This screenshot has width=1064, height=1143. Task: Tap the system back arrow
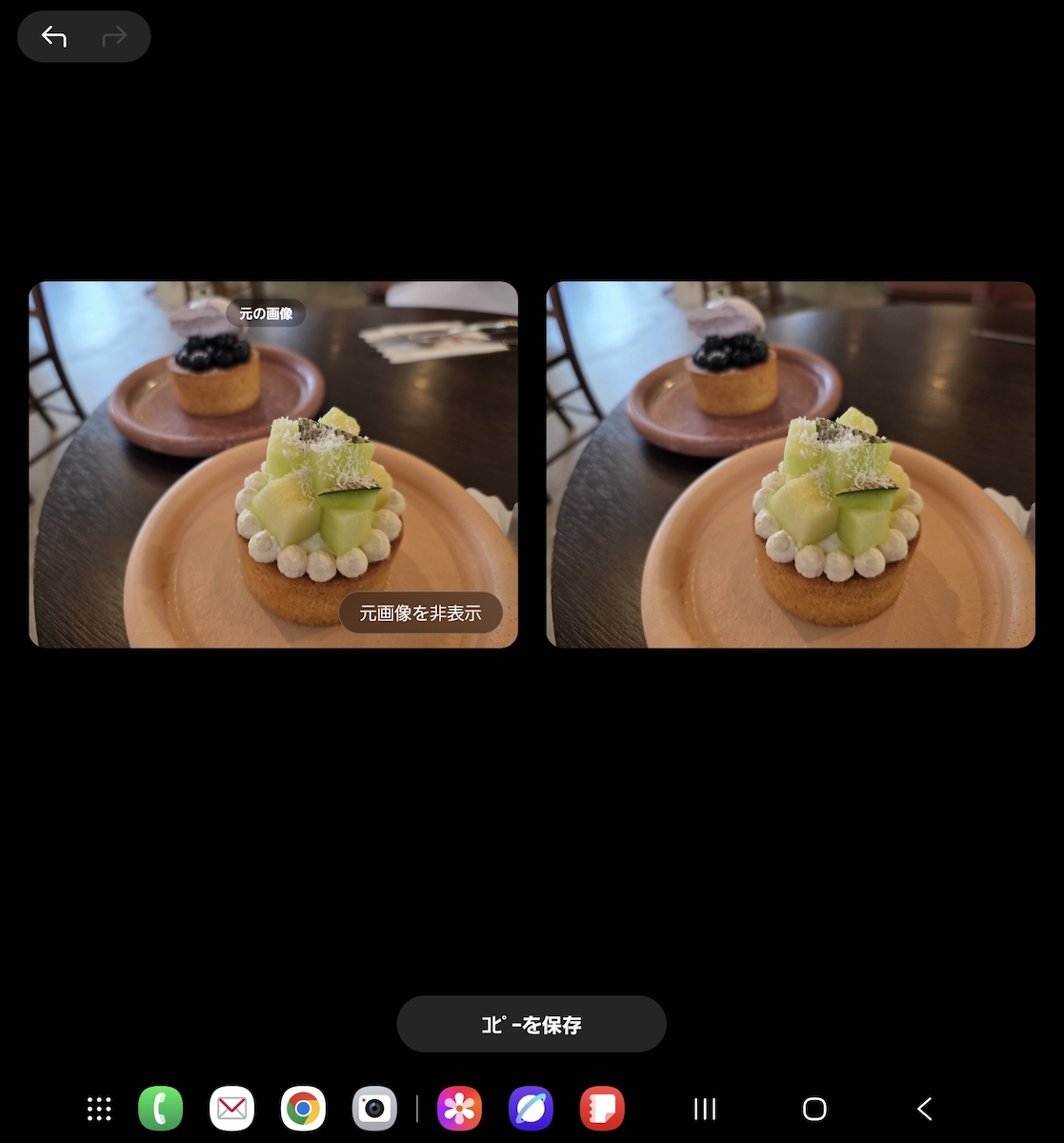pos(924,1109)
